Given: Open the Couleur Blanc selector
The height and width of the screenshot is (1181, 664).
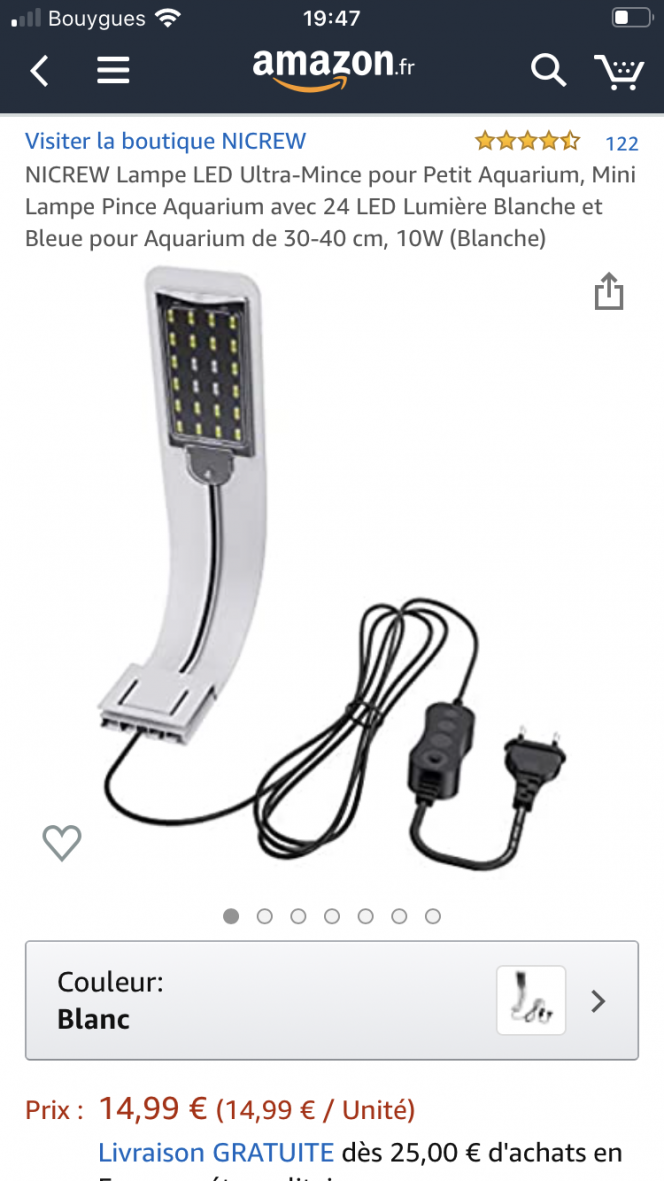Looking at the screenshot, I should point(331,1000).
